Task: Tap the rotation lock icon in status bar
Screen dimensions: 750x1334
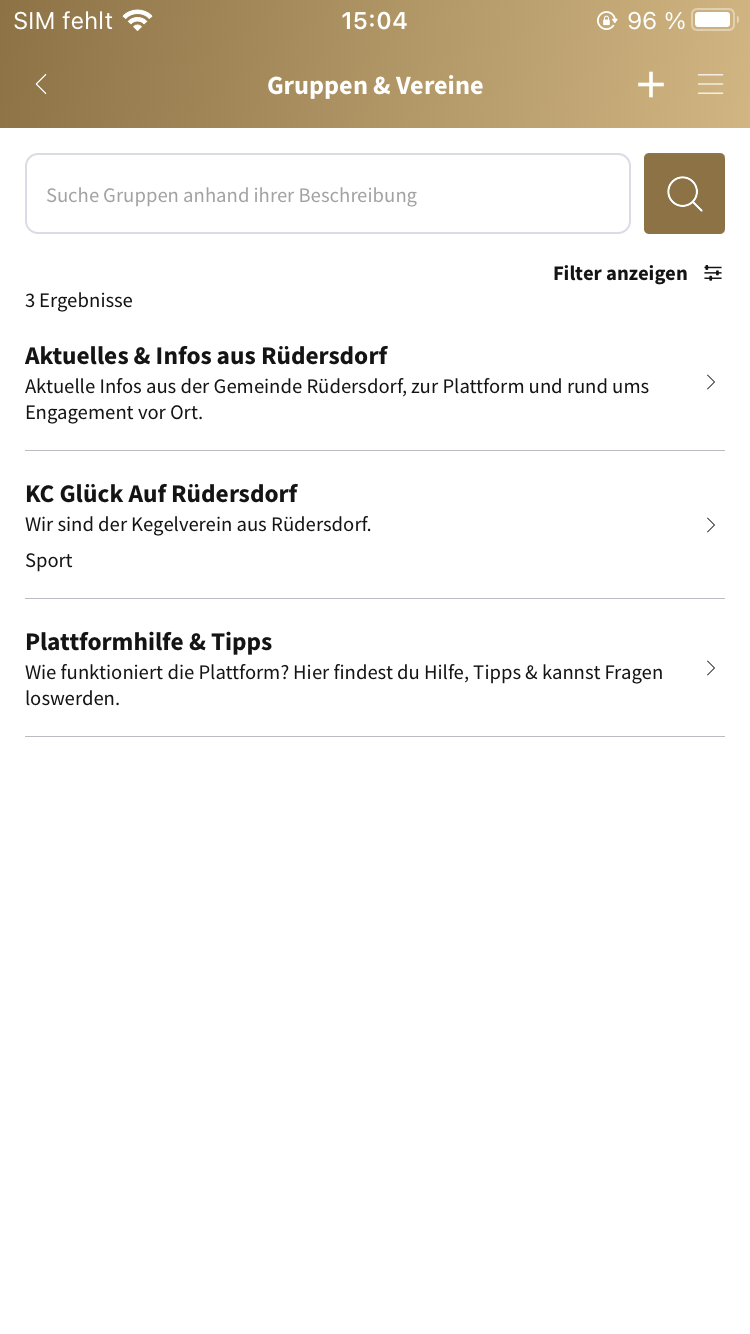Action: pyautogui.click(x=607, y=20)
